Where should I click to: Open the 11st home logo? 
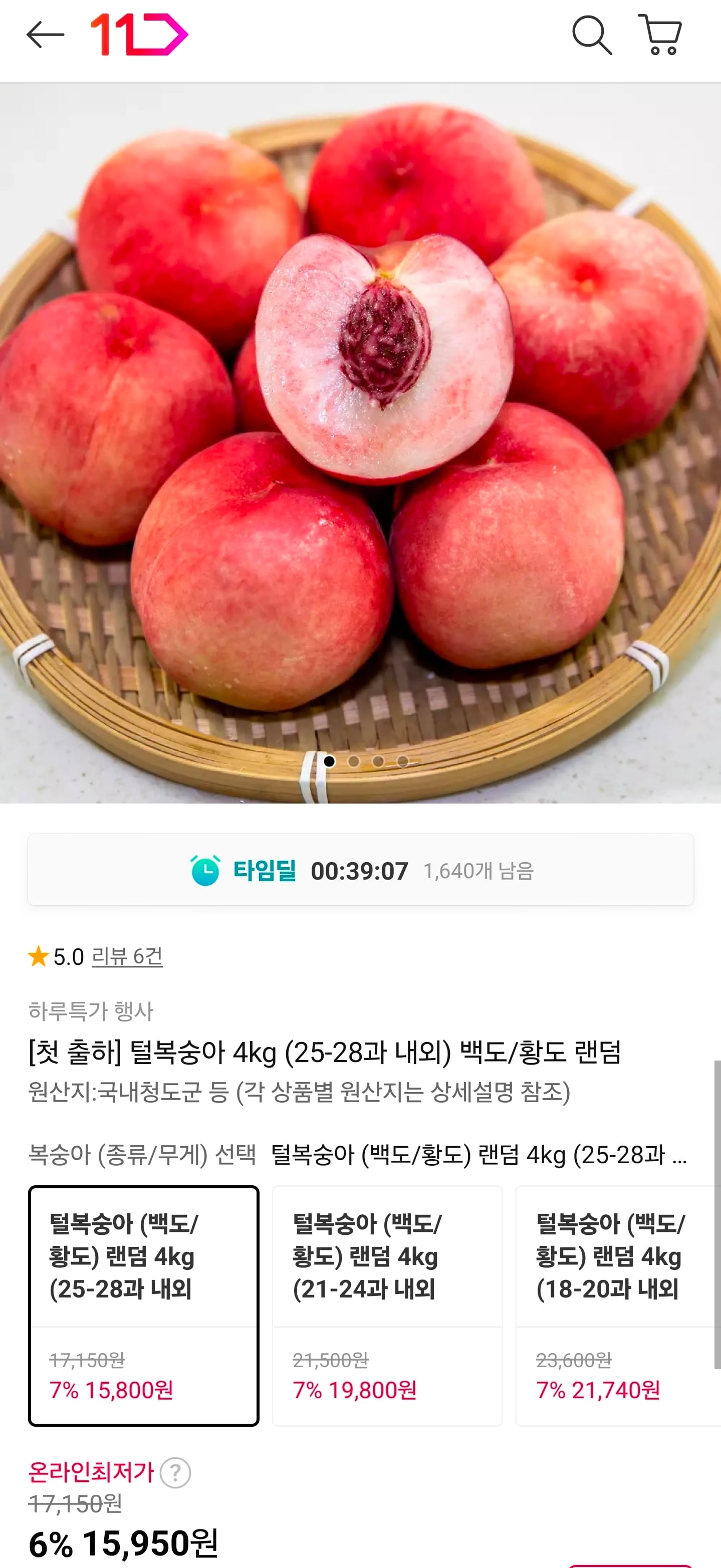[139, 35]
